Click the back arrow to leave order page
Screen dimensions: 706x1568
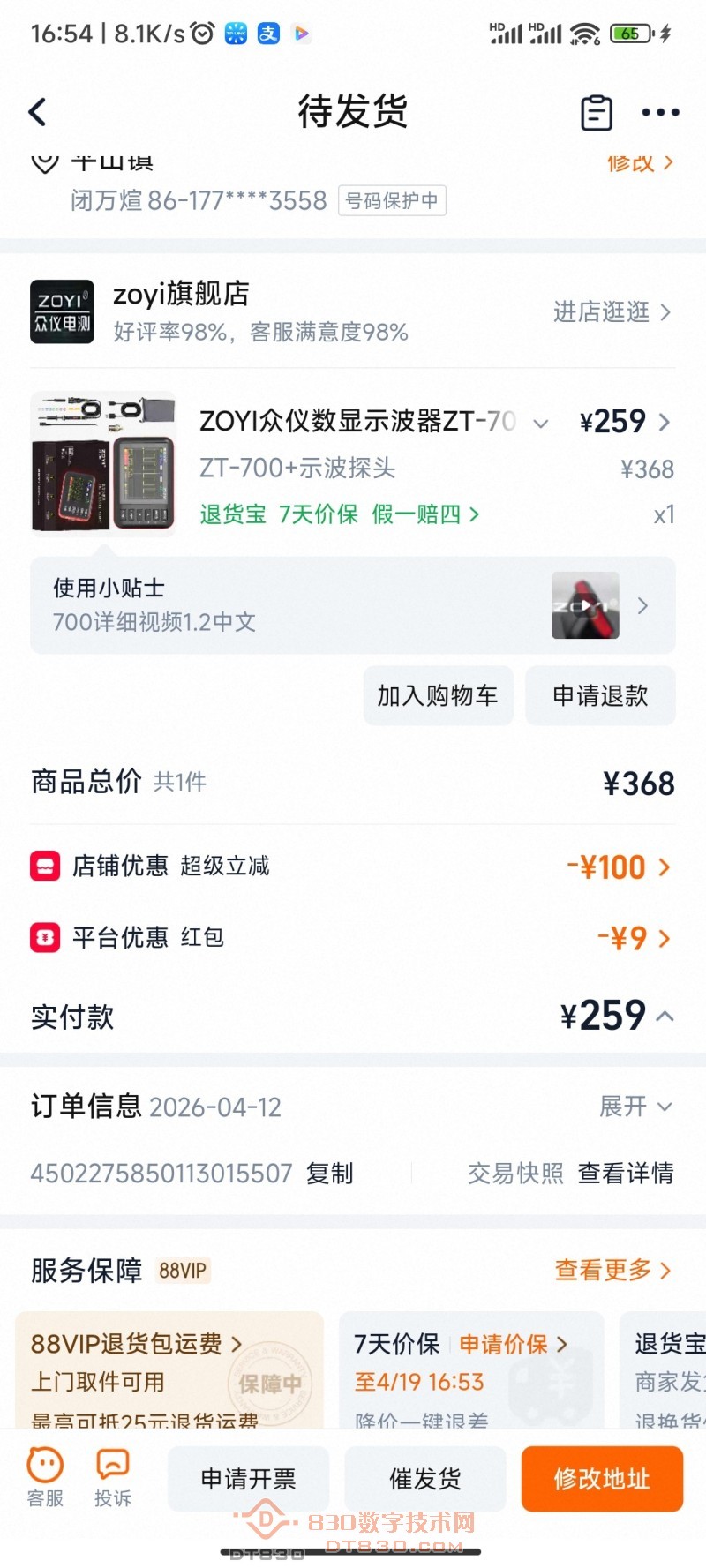pyautogui.click(x=37, y=111)
